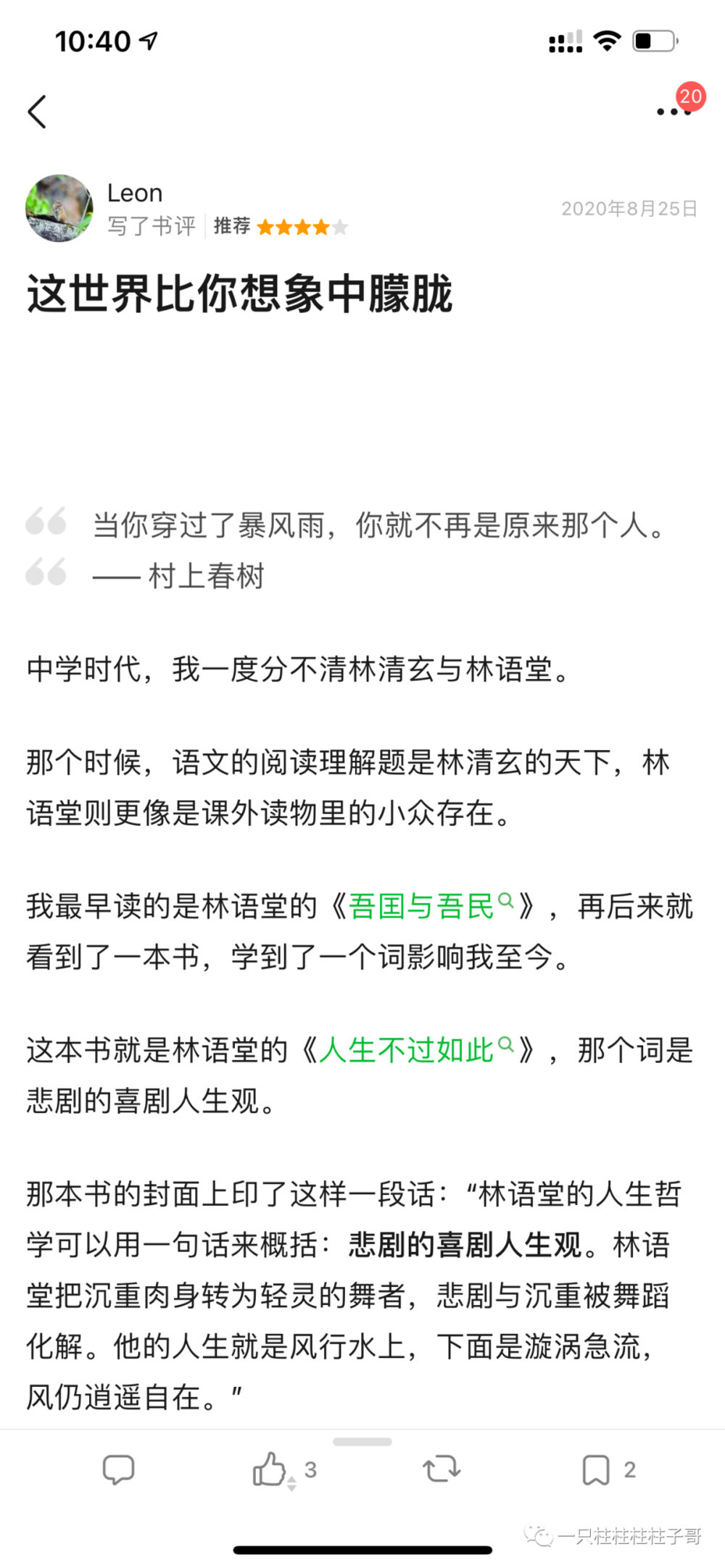Open the three-dot overflow menu
Viewport: 725px width, 1568px height.
(674, 112)
